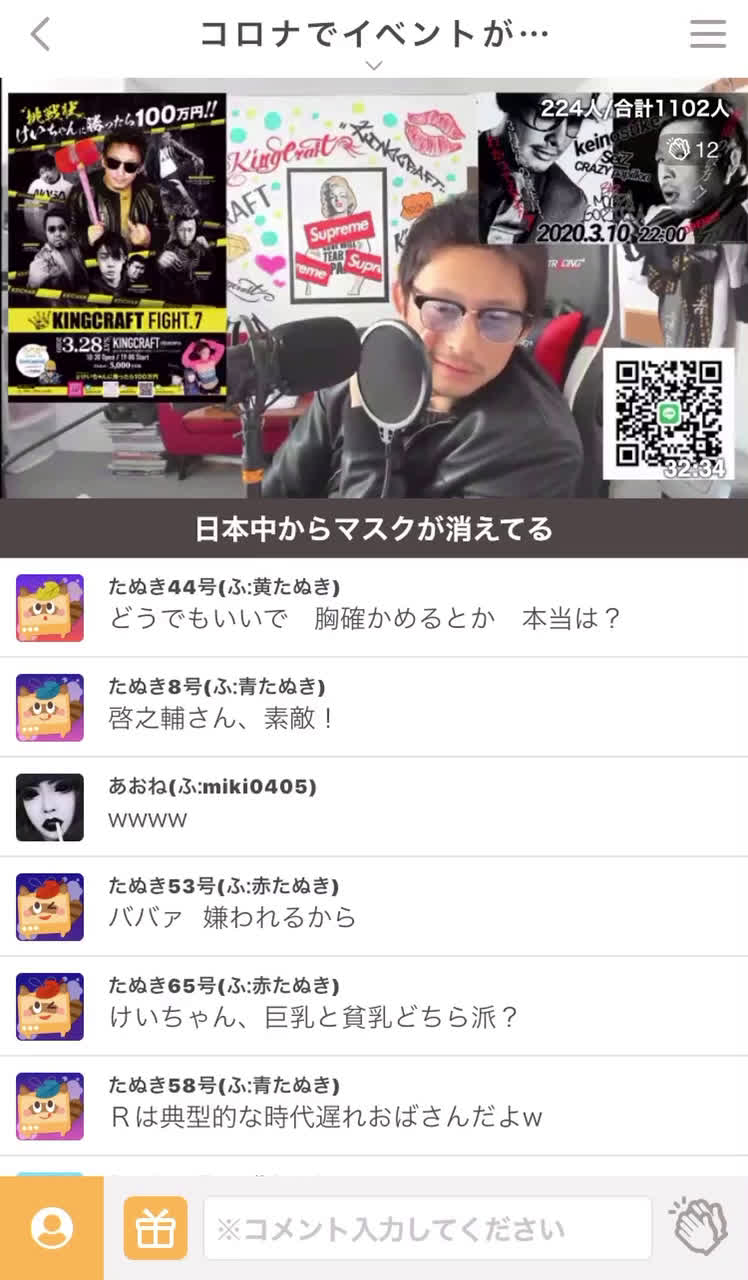Screen dimensions: 748x1280
Task: Send applause with the clapping hands icon
Action: coord(699,1226)
